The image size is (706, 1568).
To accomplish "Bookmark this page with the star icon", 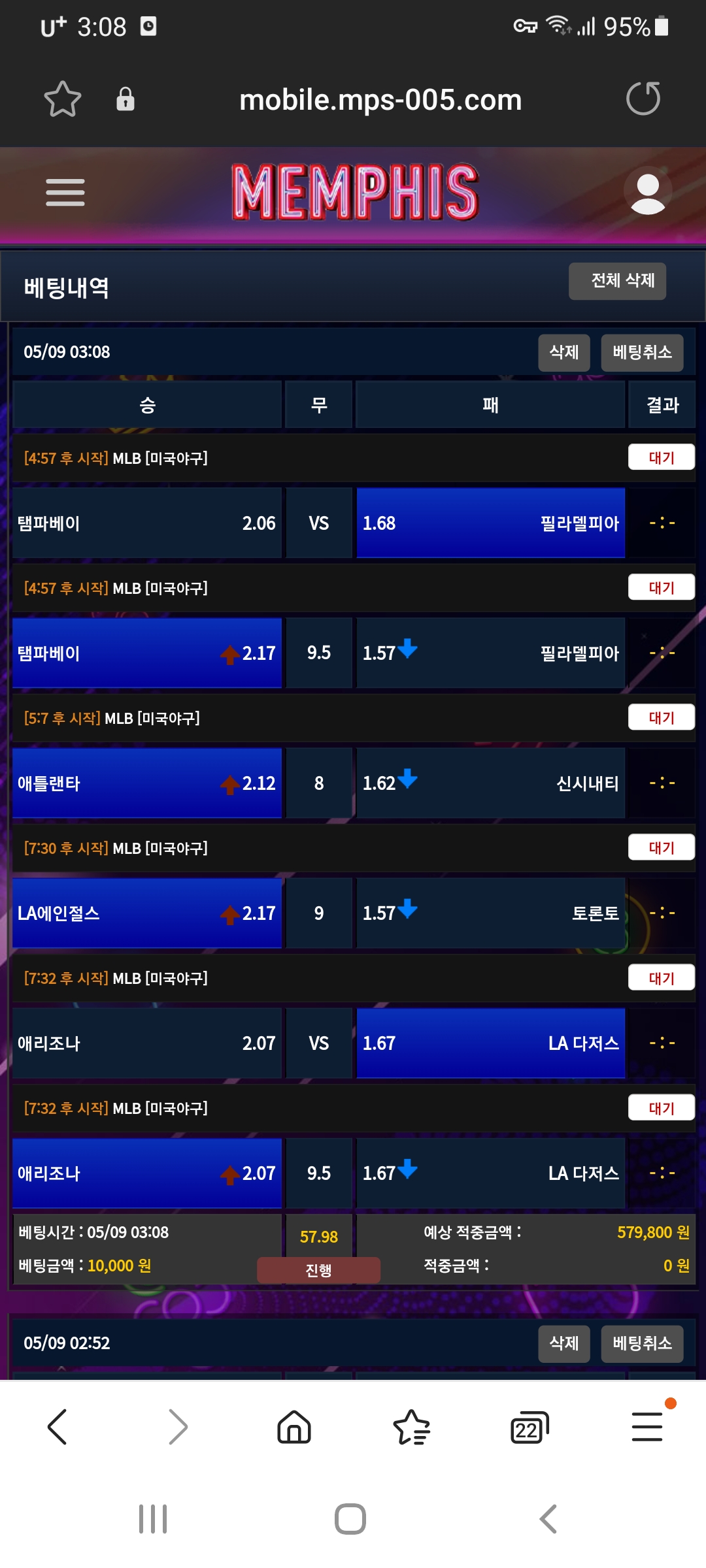I will [x=63, y=99].
